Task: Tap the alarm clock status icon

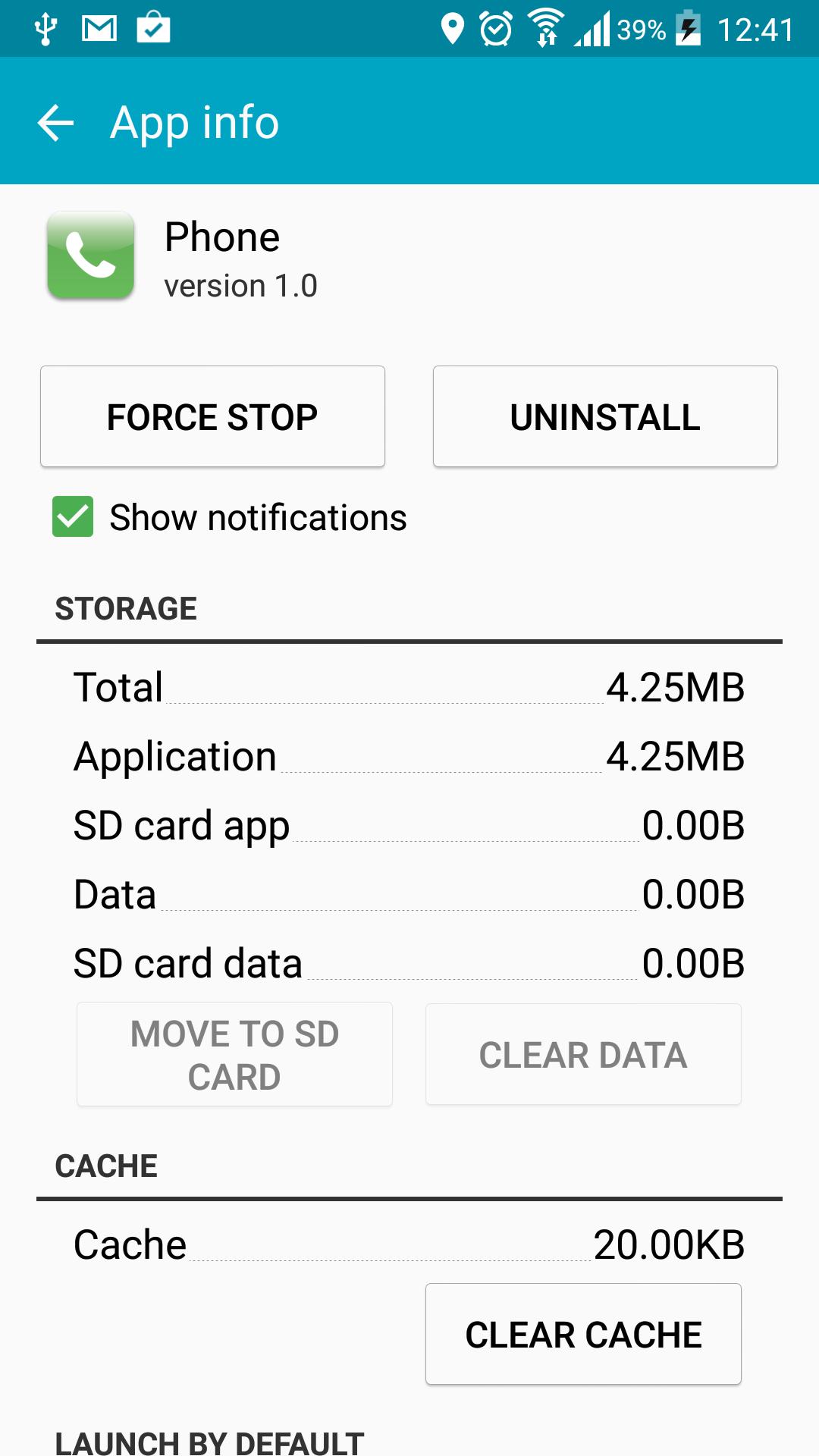Action: pos(497,29)
